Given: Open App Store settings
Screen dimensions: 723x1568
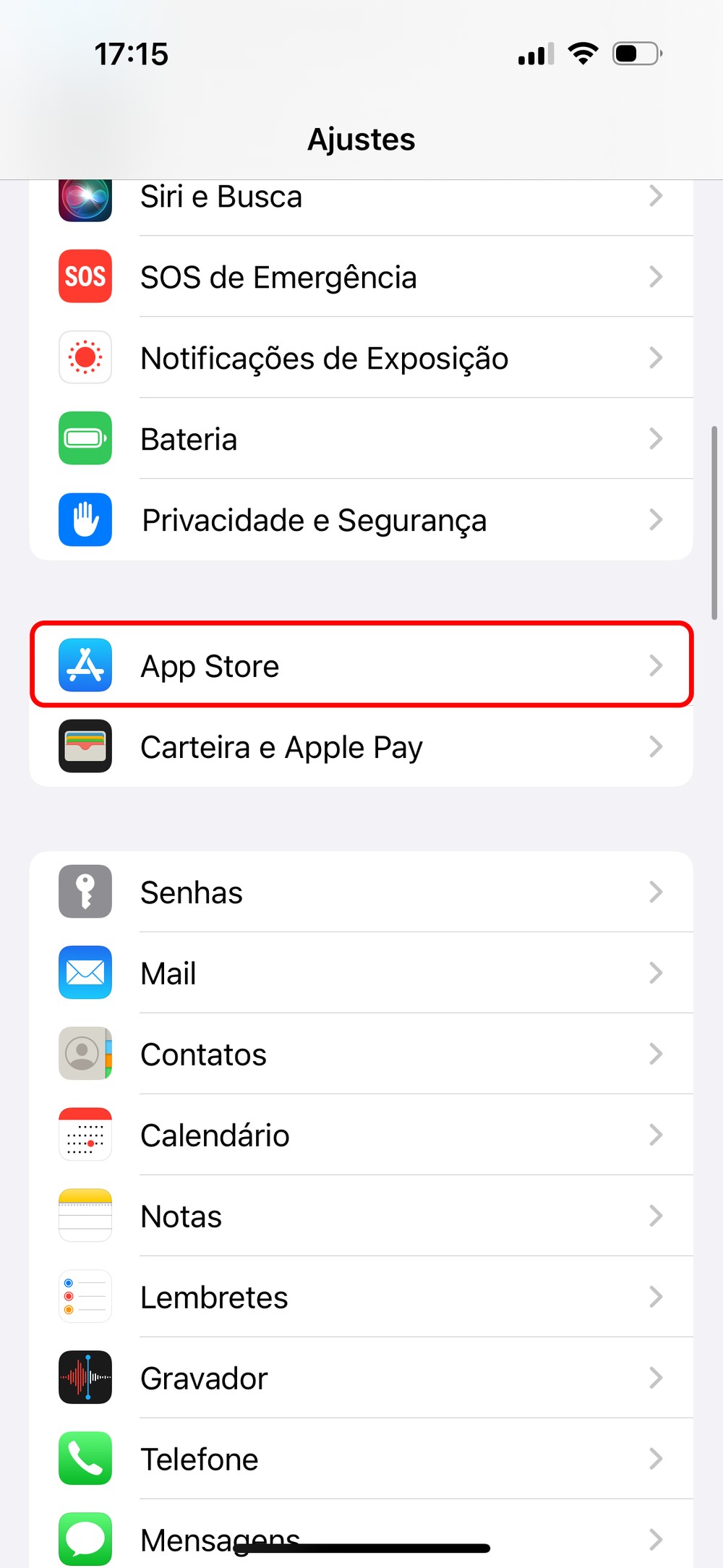Looking at the screenshot, I should tap(361, 665).
